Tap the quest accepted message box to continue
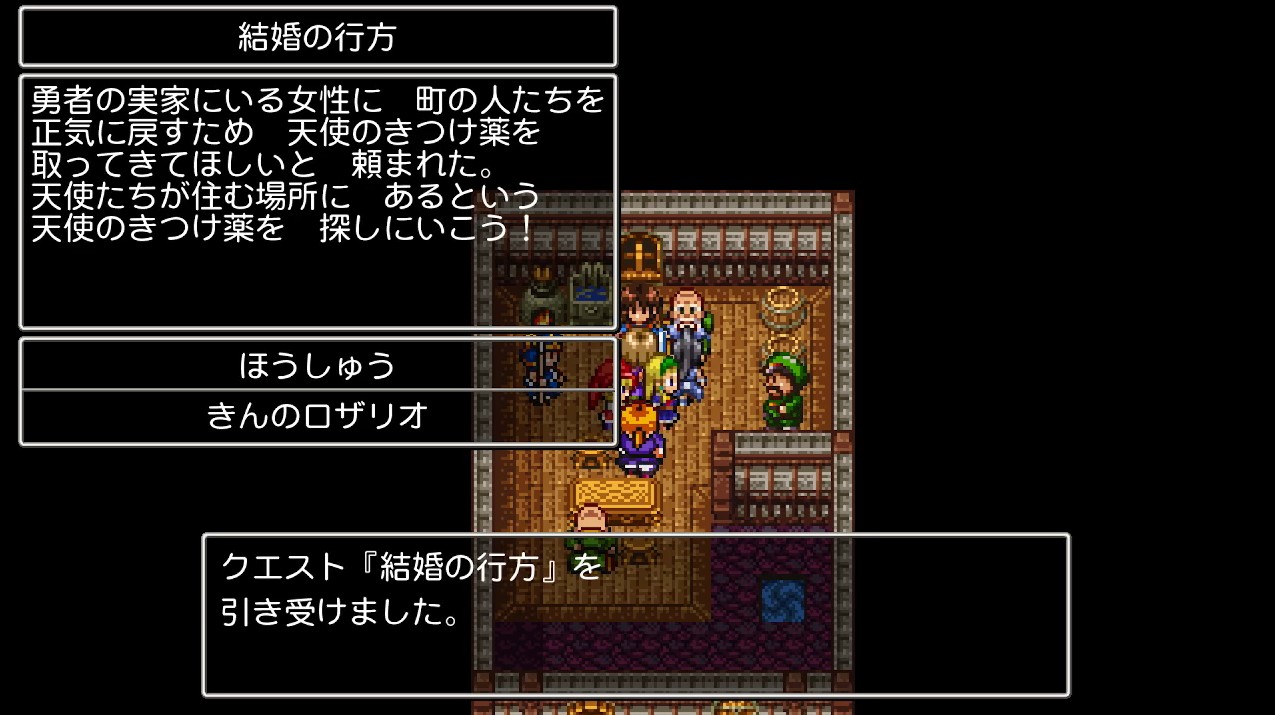 636,614
